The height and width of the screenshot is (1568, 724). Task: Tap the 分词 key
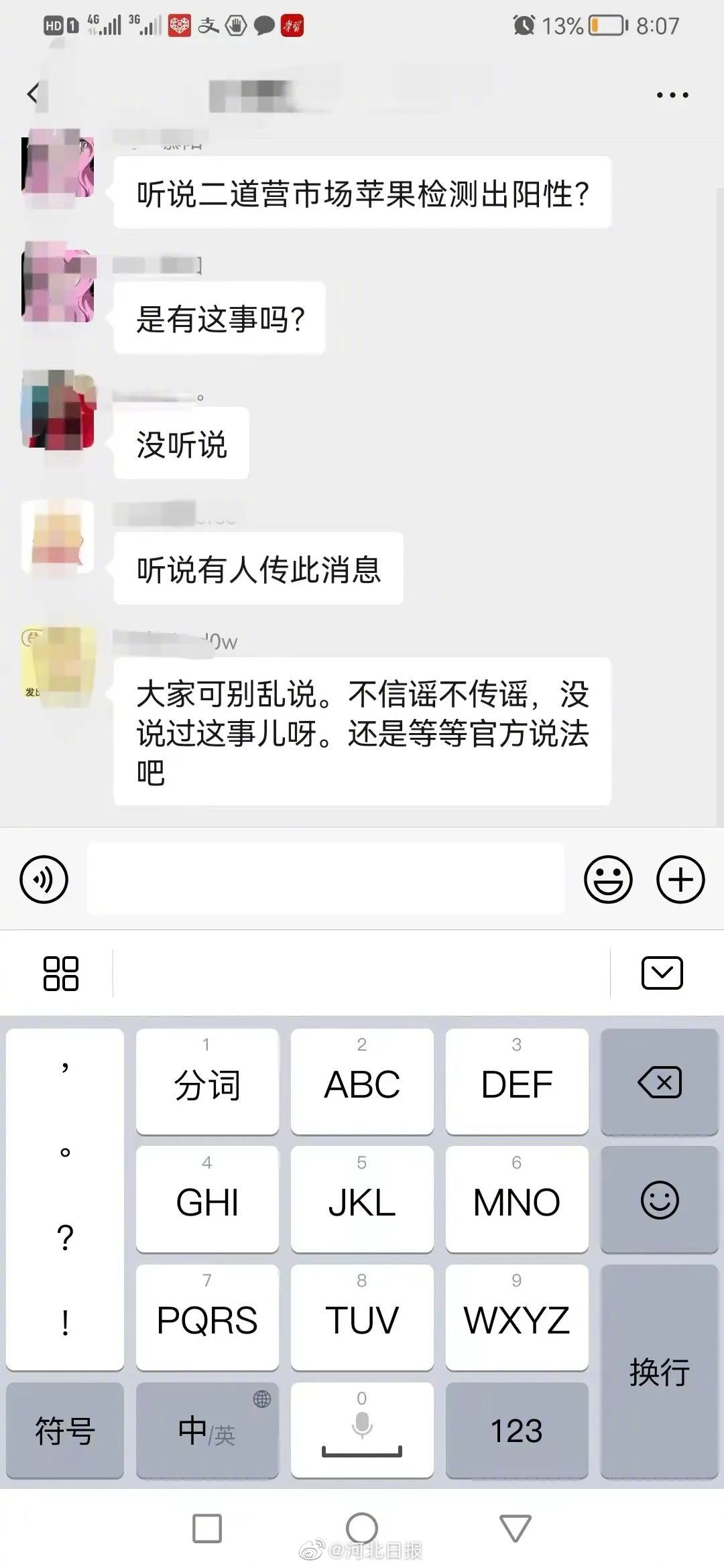click(207, 1082)
